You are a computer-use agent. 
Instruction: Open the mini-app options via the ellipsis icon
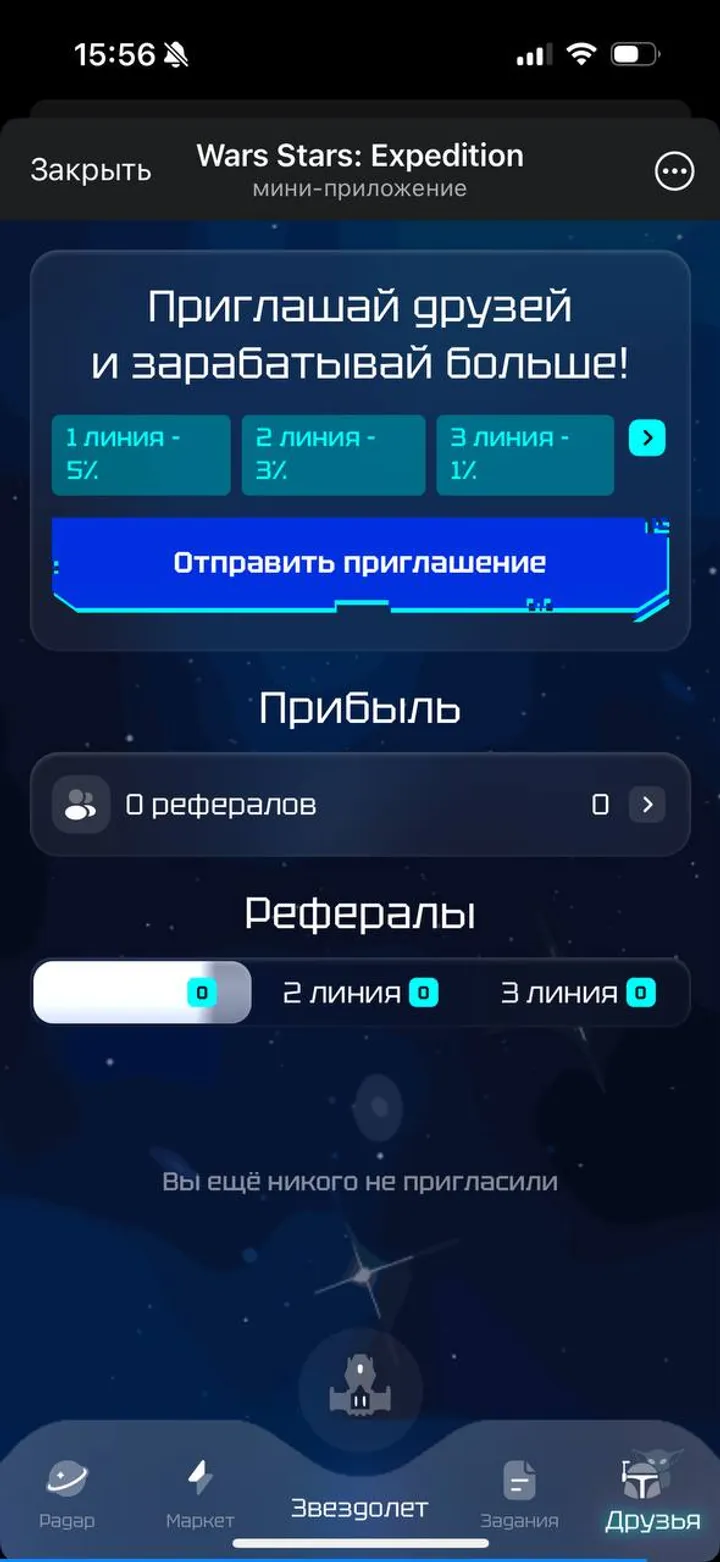[x=674, y=171]
